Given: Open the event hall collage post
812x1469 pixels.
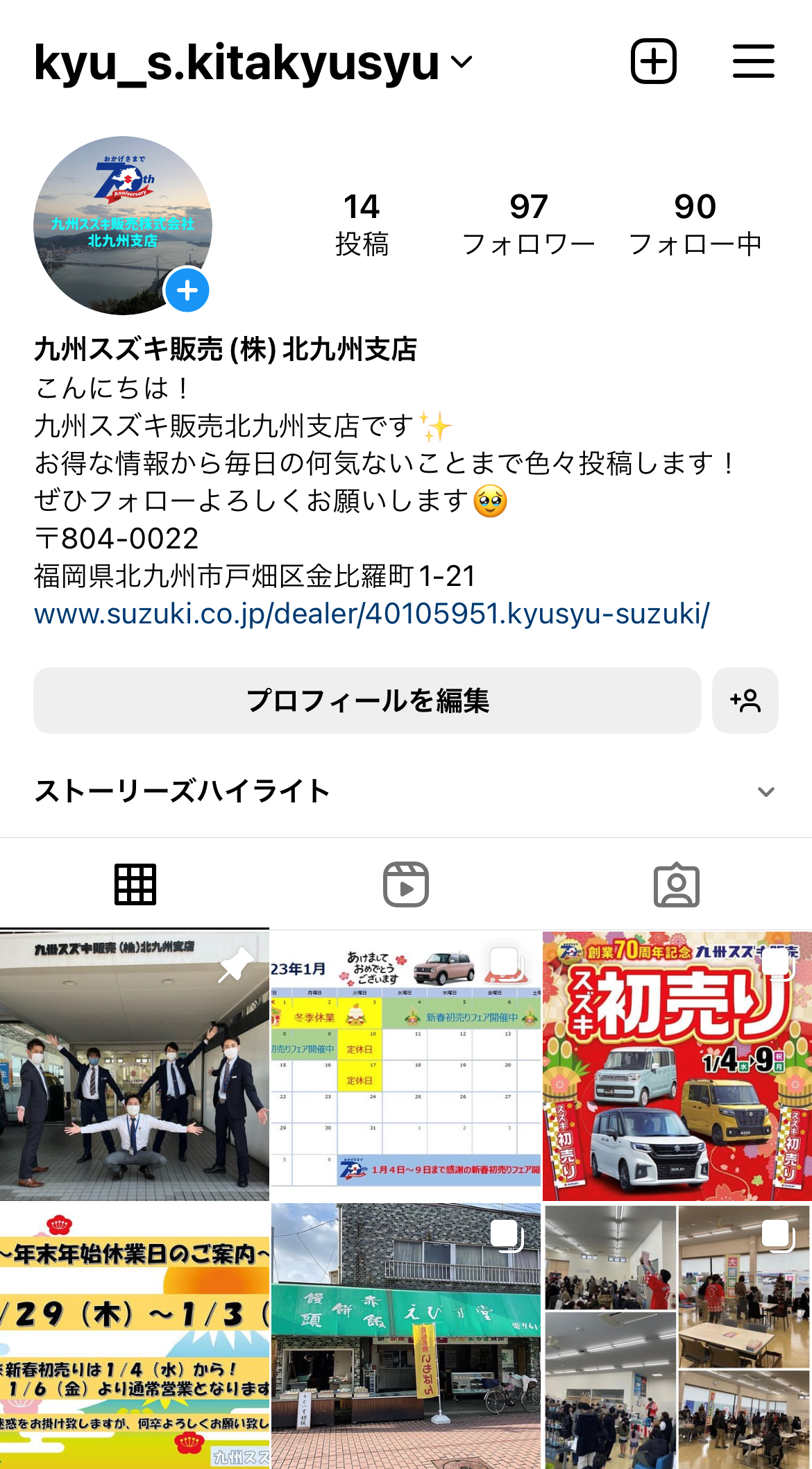Looking at the screenshot, I should [x=677, y=1336].
